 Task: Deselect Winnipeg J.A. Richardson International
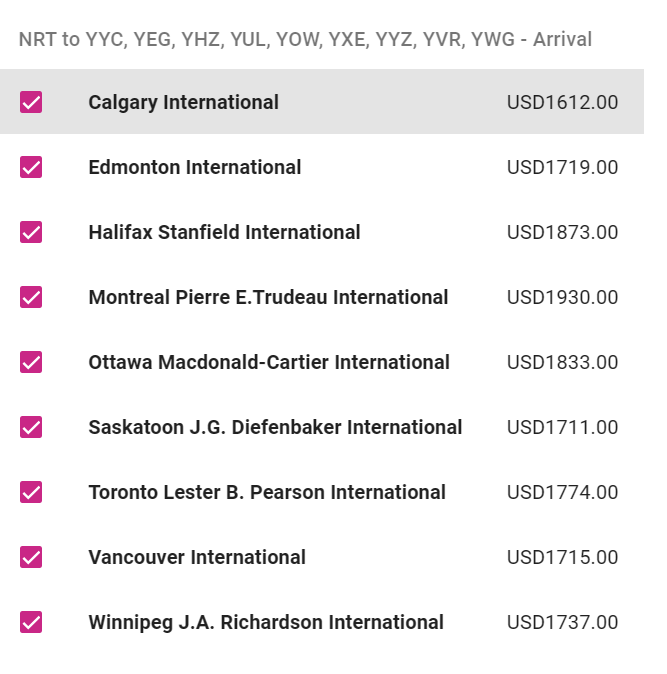click(31, 622)
